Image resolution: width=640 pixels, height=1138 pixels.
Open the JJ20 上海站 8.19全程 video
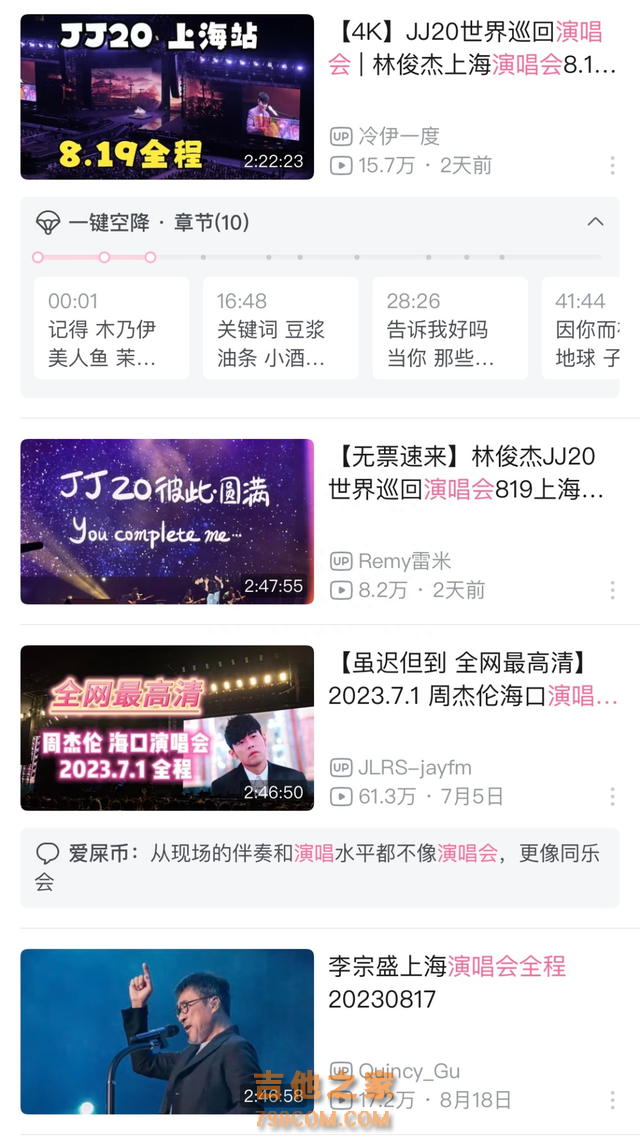pyautogui.click(x=167, y=97)
